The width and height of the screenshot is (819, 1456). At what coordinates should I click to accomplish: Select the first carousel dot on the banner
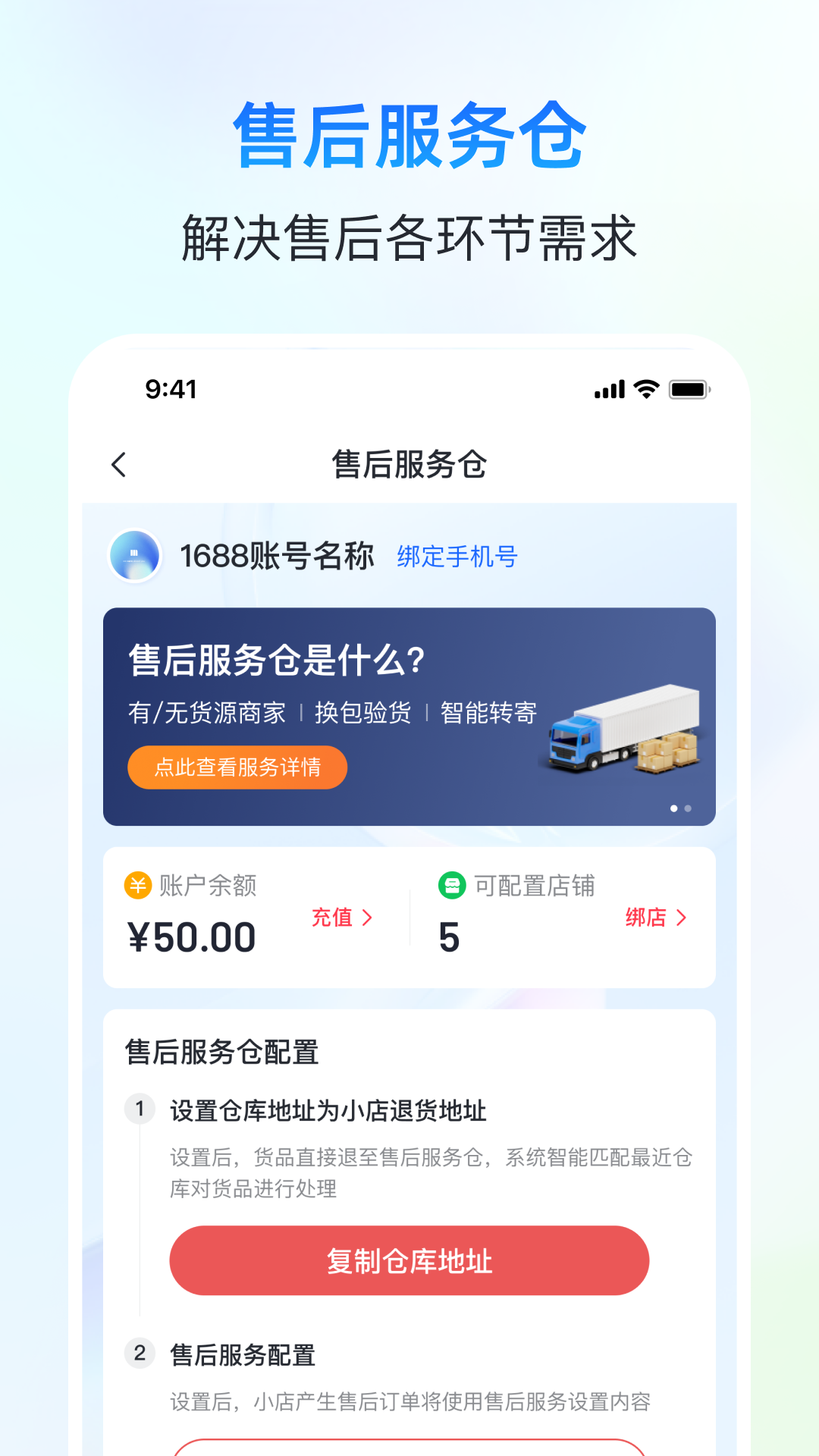click(673, 809)
